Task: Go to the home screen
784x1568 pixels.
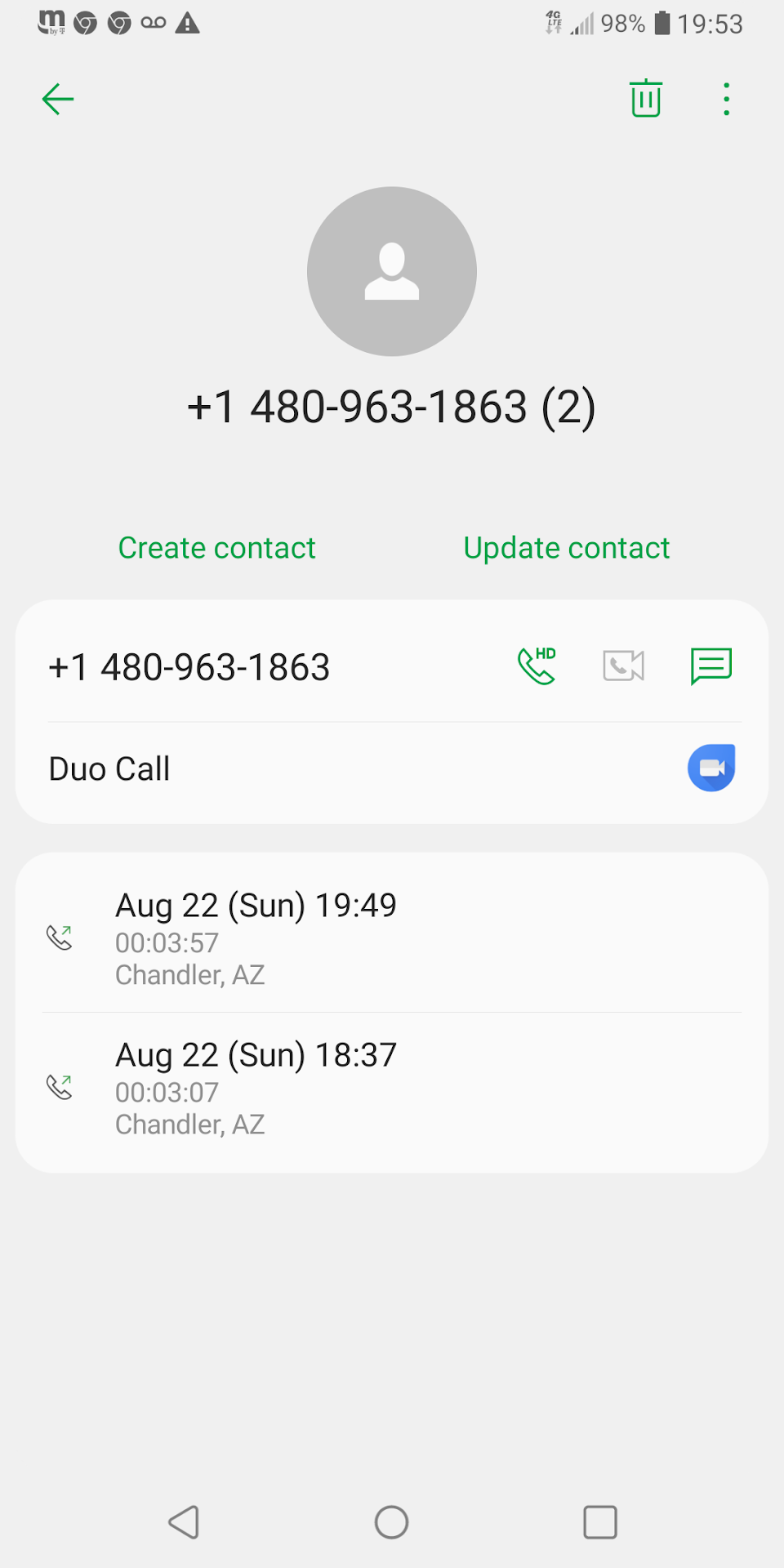Action: 391,1522
